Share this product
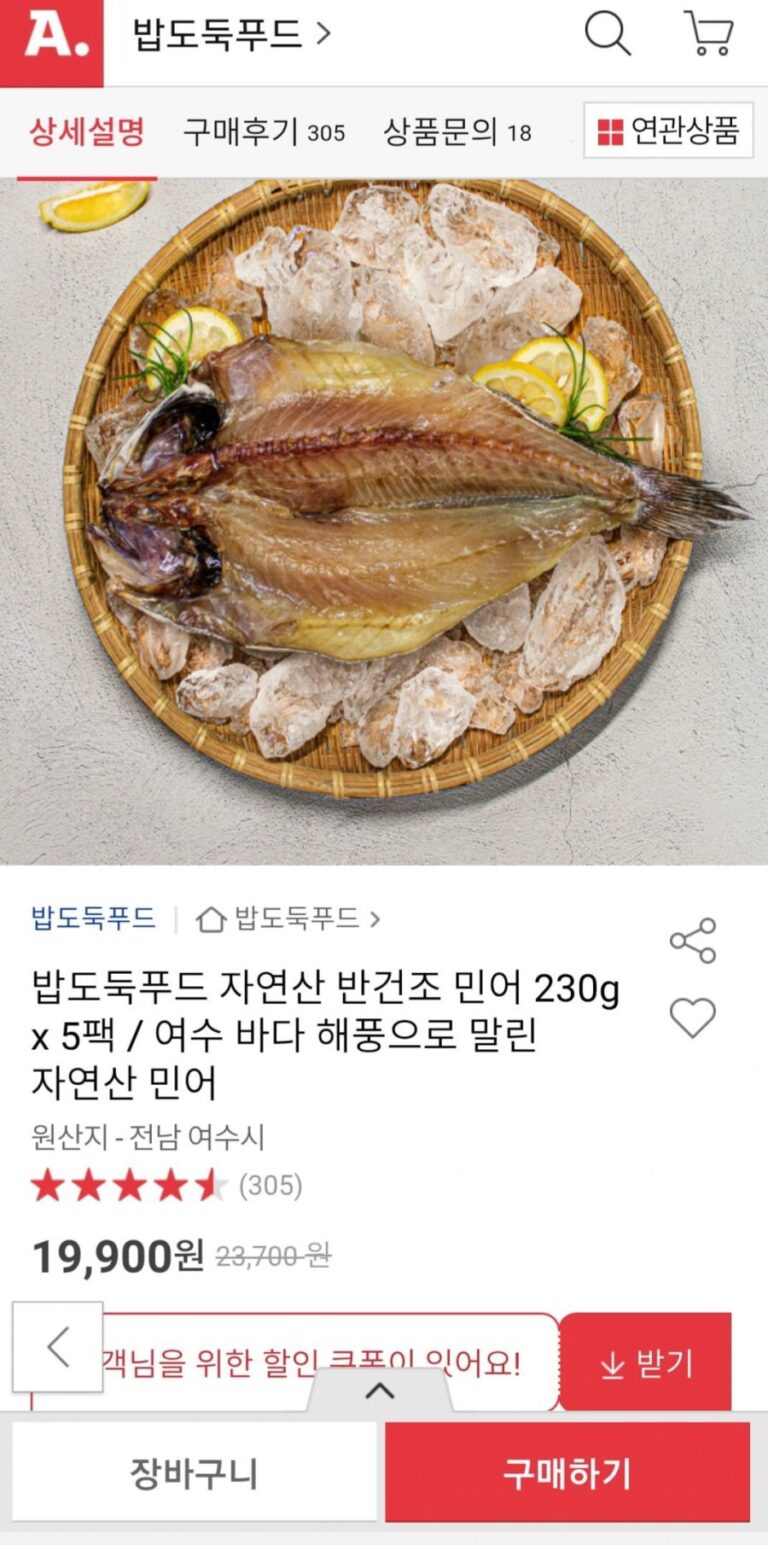768x1545 pixels. click(693, 941)
